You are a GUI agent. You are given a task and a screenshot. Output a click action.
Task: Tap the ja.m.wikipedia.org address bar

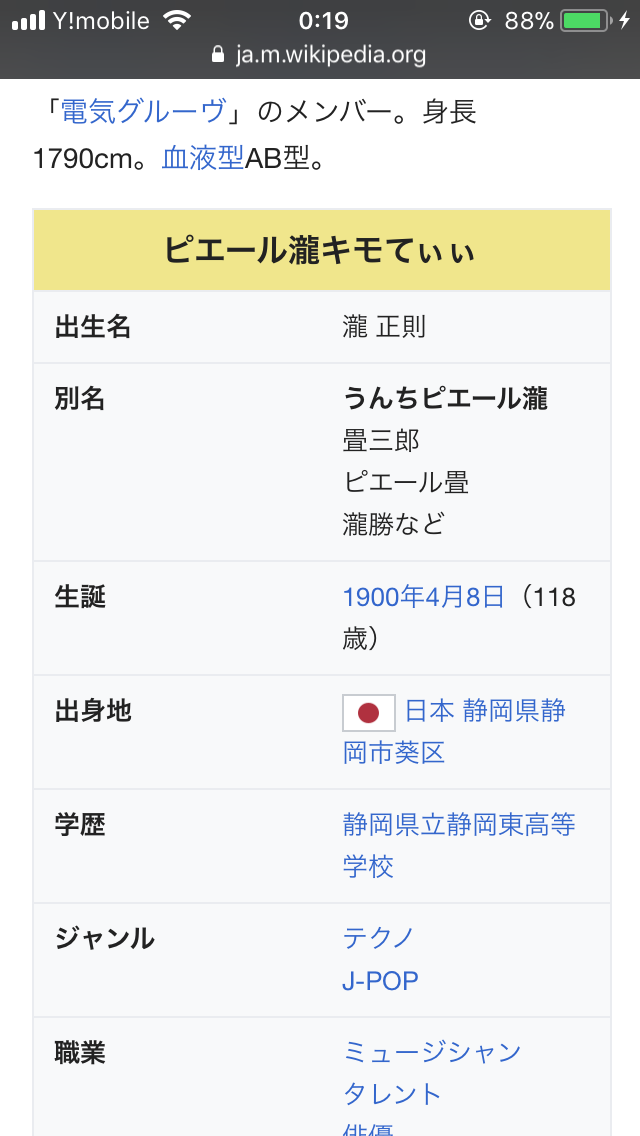[x=320, y=55]
